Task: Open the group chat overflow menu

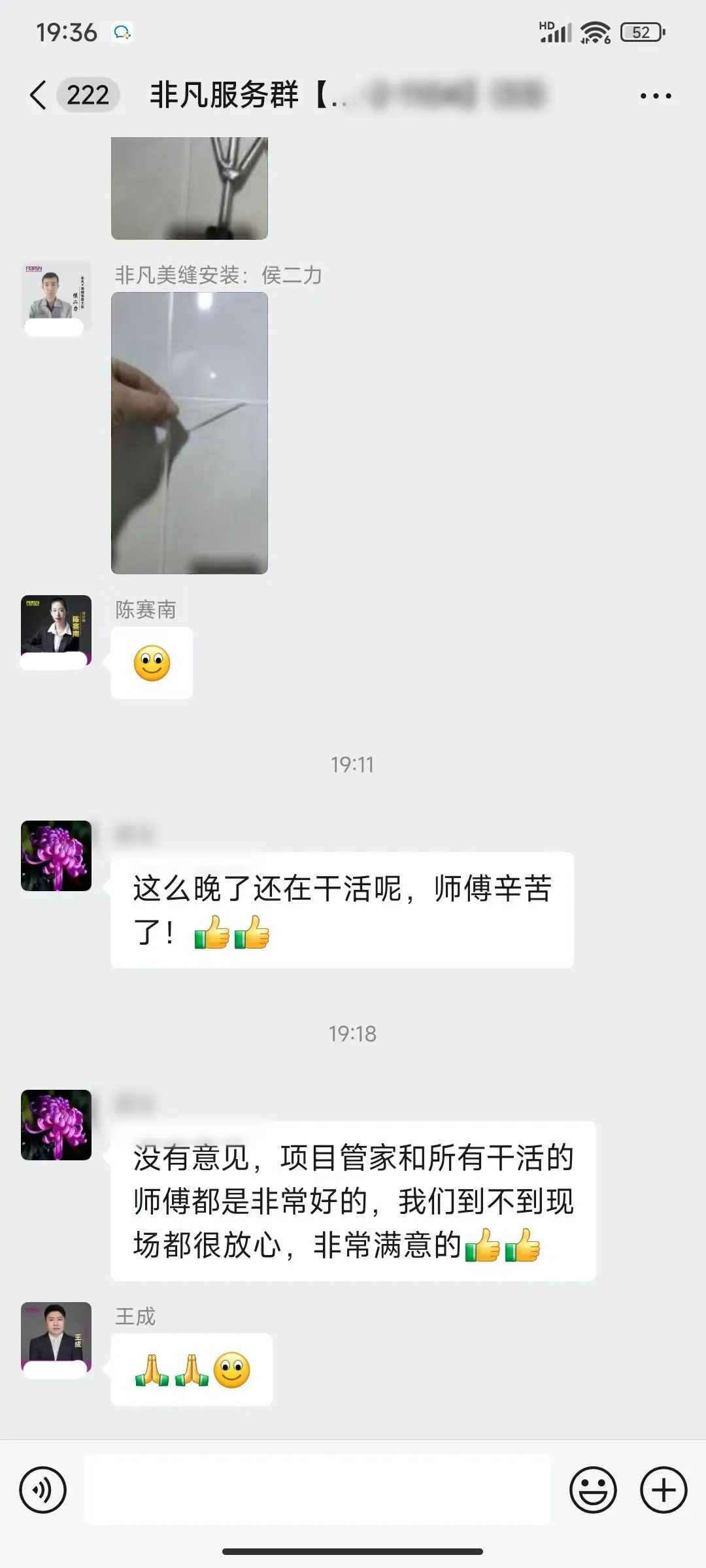Action: click(655, 96)
